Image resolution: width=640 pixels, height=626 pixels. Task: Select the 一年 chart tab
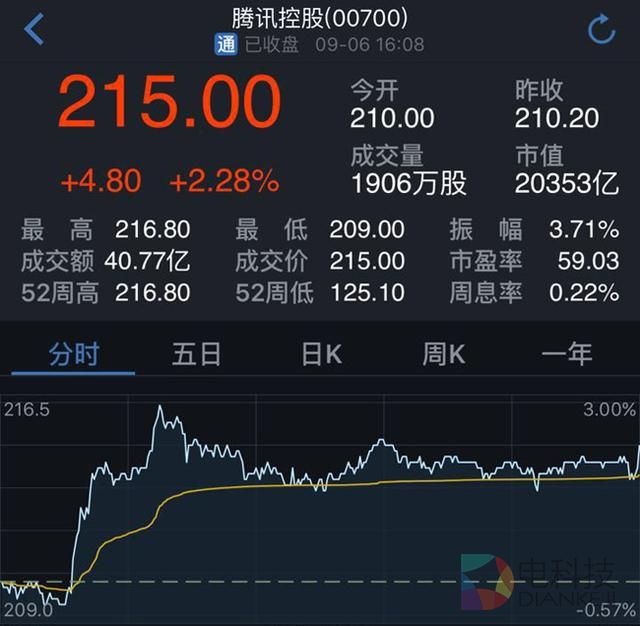(567, 354)
